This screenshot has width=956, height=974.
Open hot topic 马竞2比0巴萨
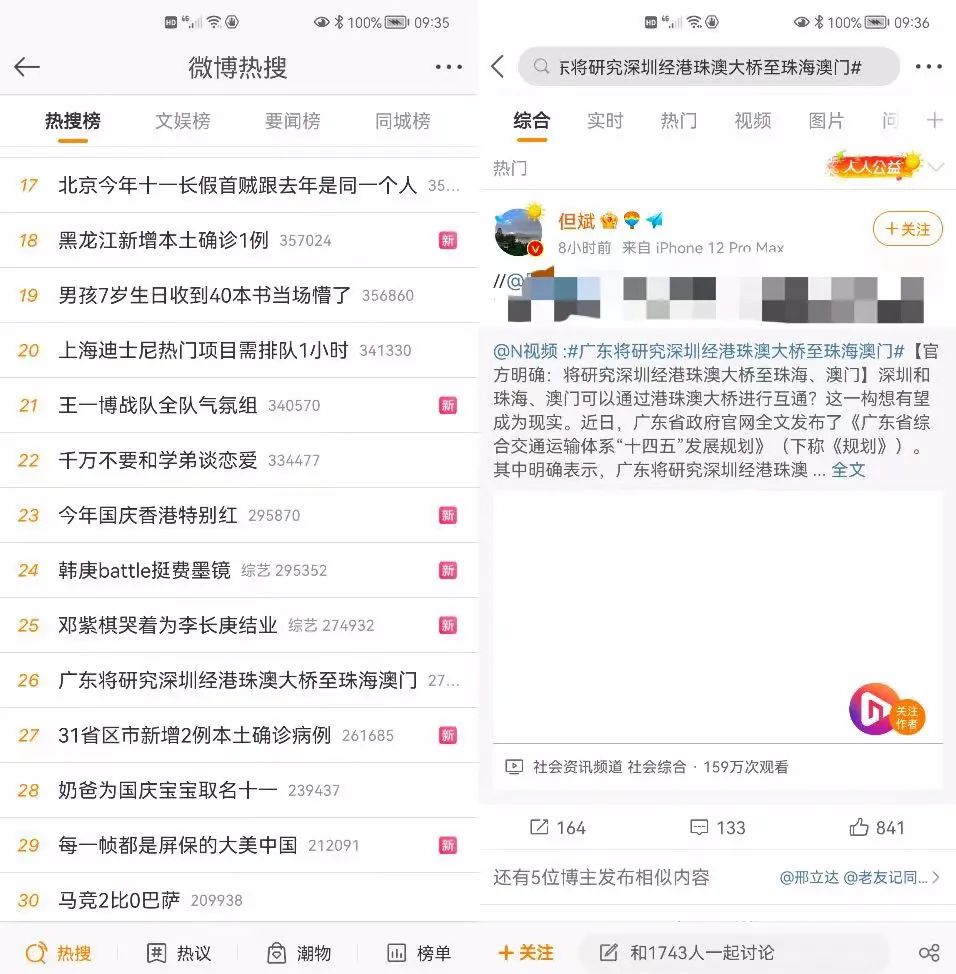tap(119, 900)
